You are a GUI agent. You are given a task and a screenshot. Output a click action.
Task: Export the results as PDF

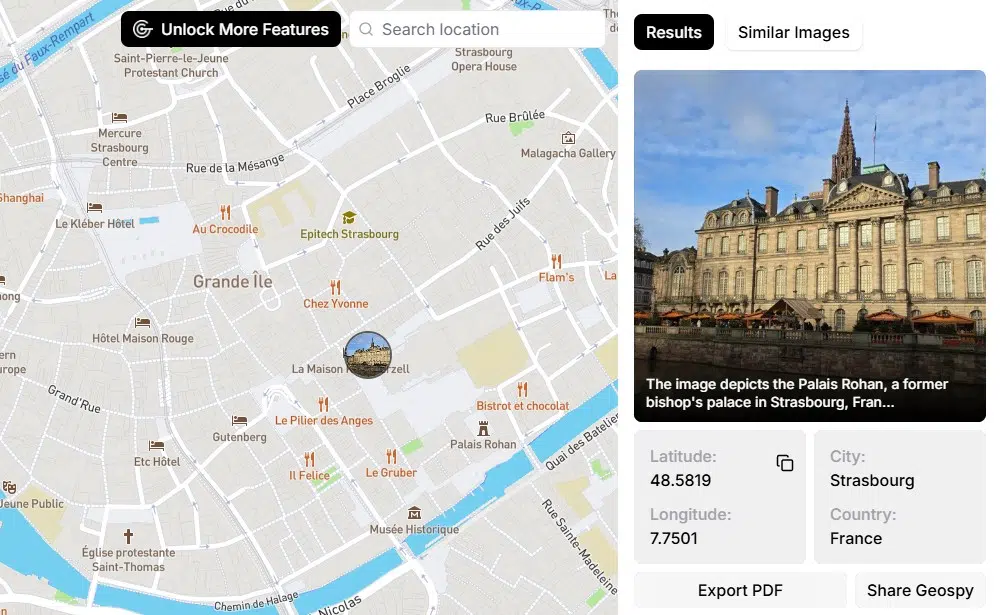(x=740, y=590)
